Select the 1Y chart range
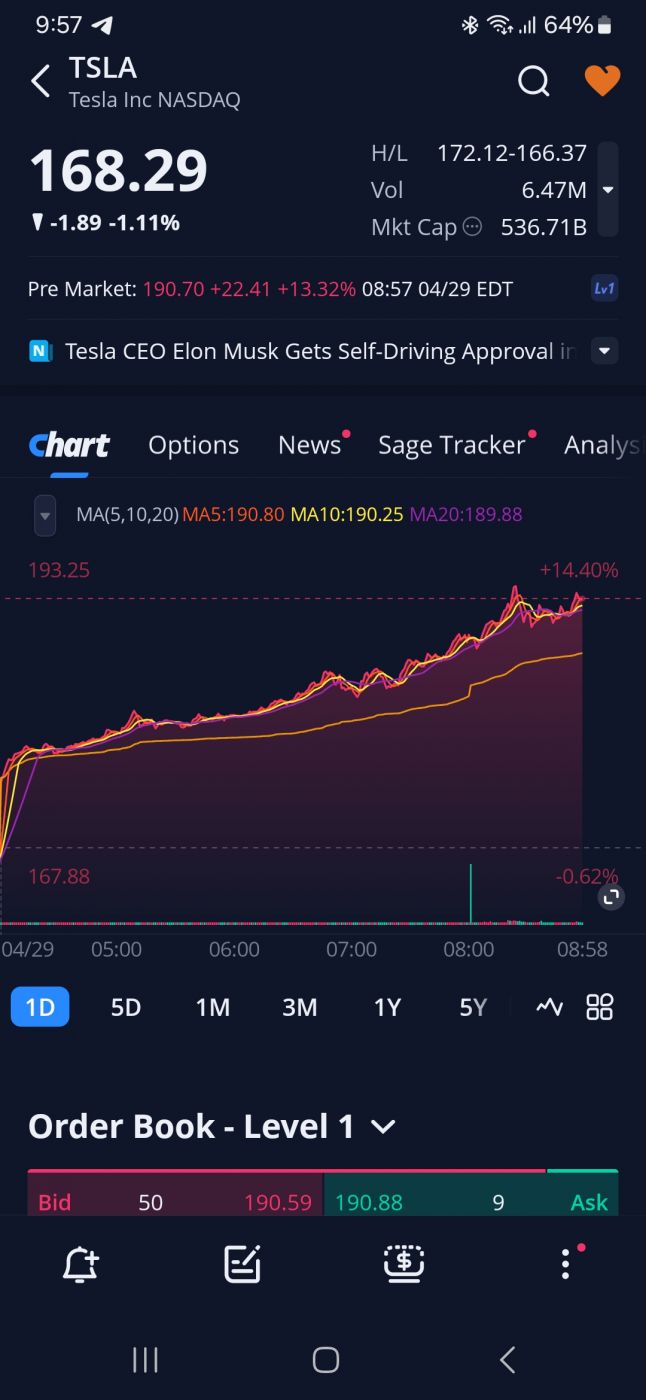 click(387, 1007)
